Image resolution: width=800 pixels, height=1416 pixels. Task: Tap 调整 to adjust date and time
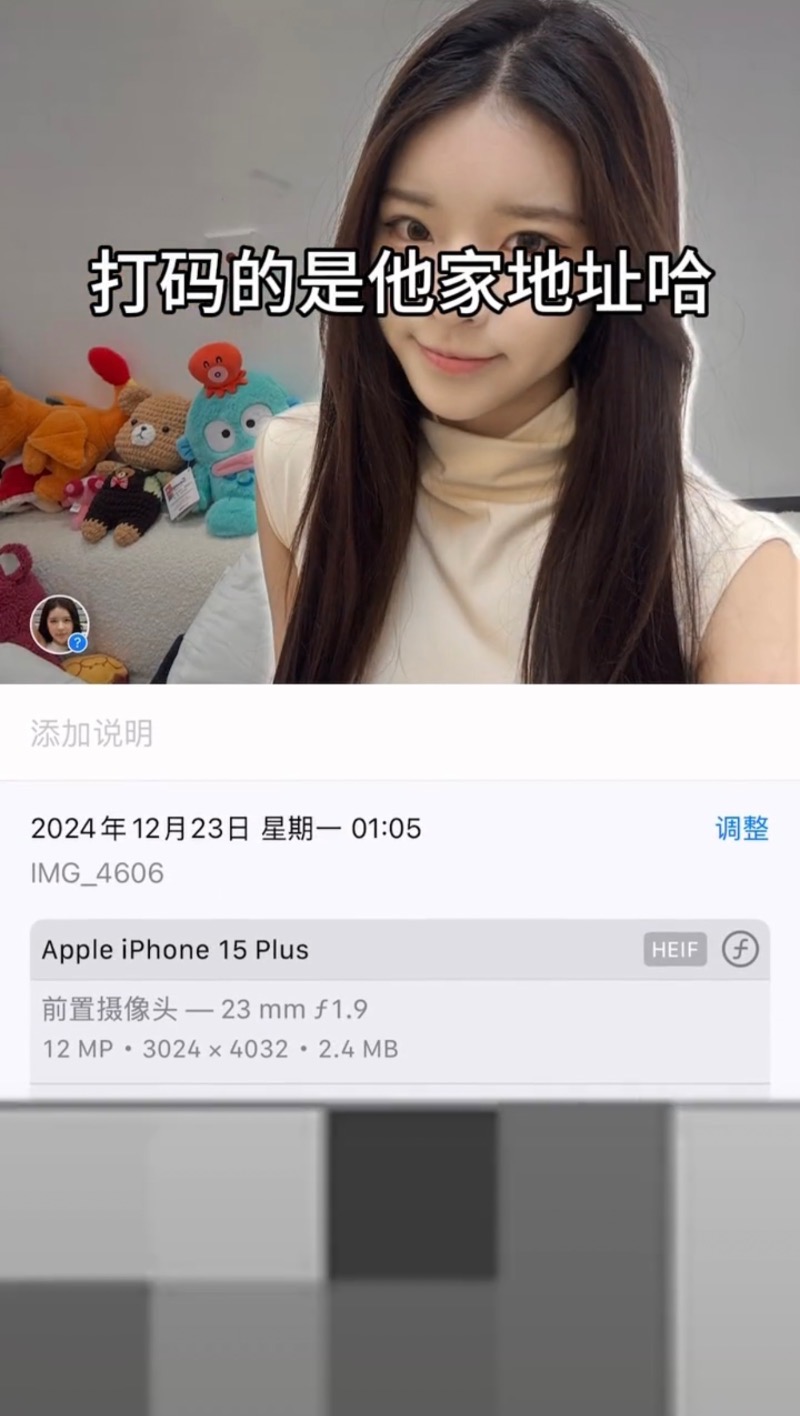pos(742,828)
